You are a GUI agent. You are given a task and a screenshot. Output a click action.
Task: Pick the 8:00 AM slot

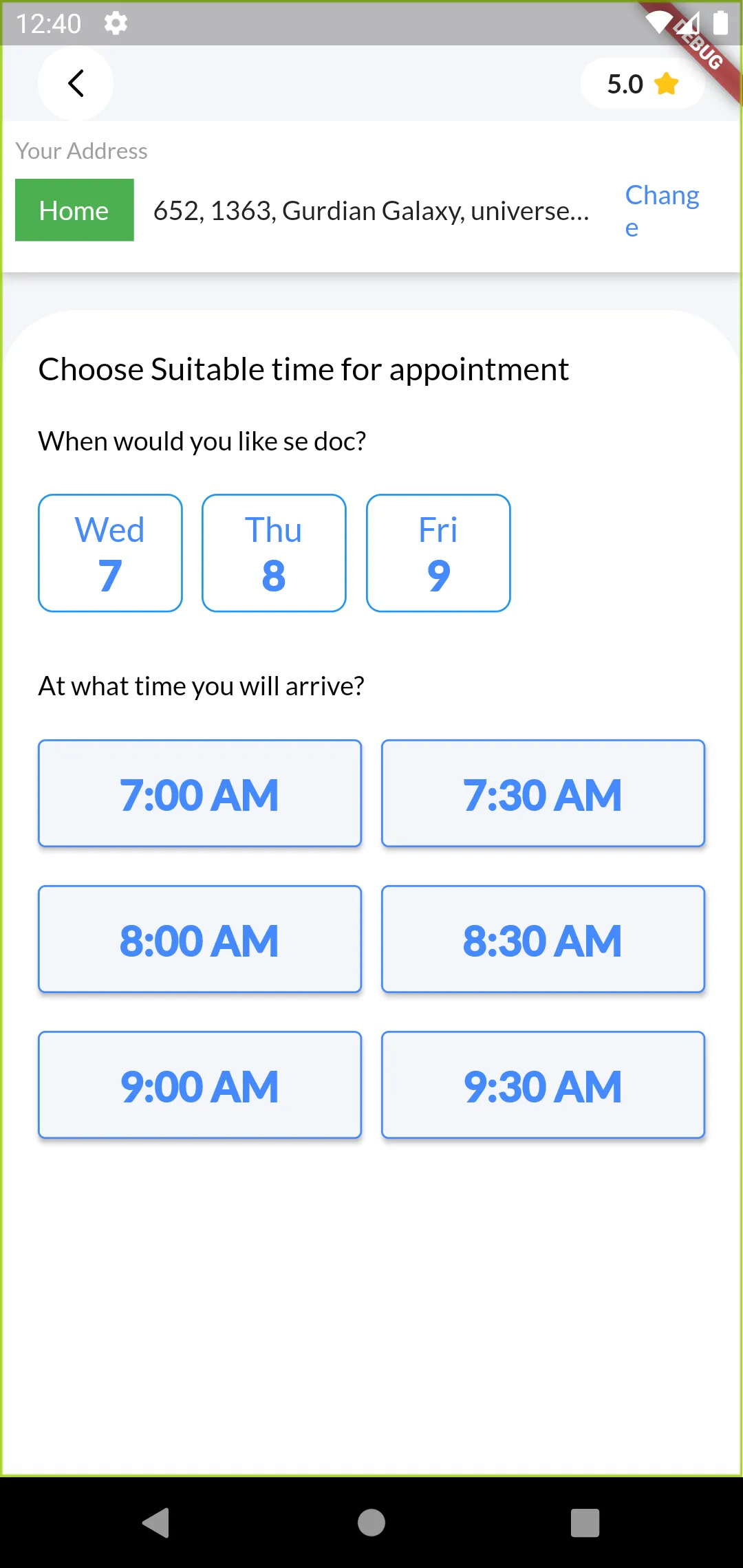pos(200,939)
